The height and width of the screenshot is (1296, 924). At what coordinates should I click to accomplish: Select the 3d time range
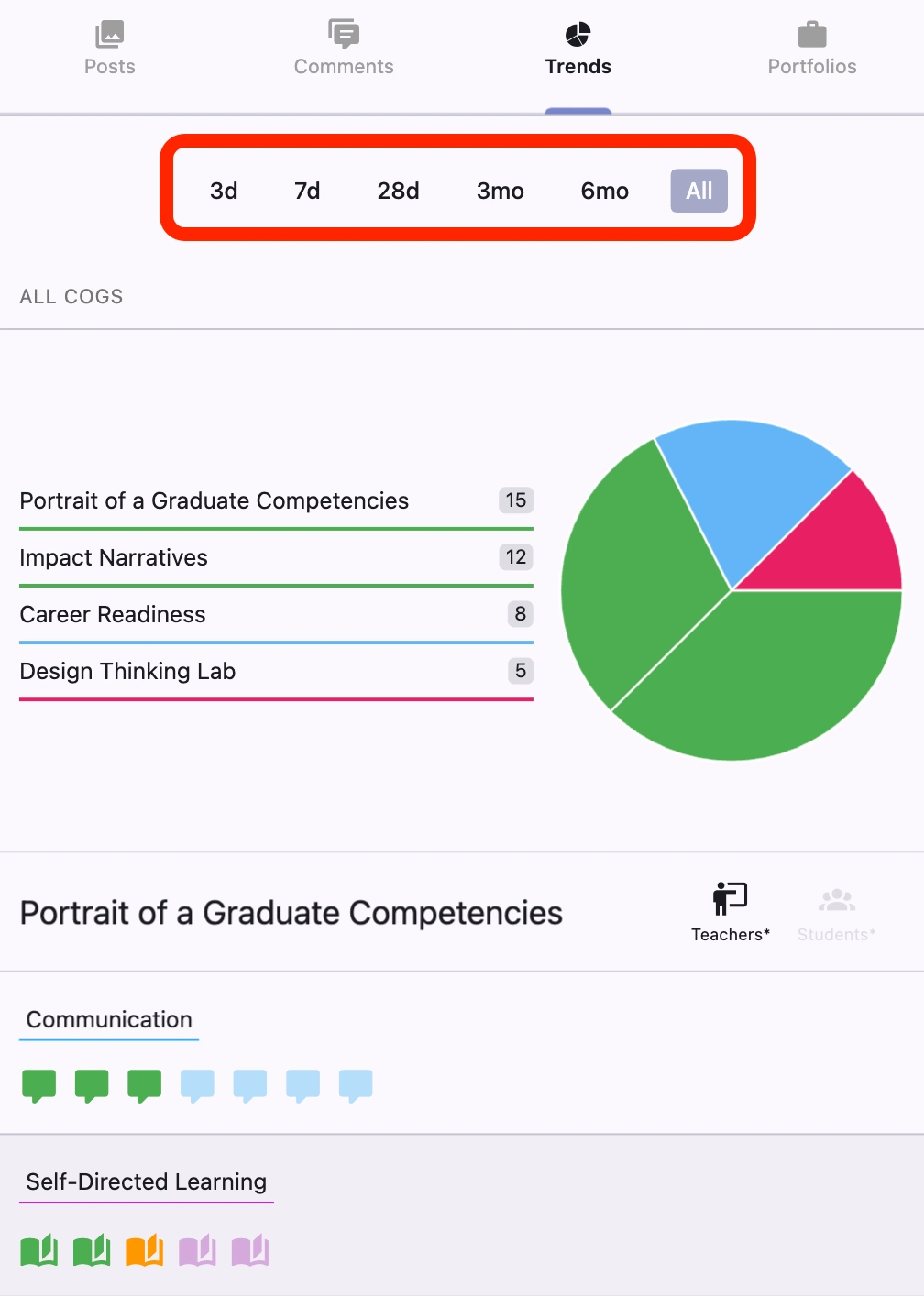[x=224, y=191]
